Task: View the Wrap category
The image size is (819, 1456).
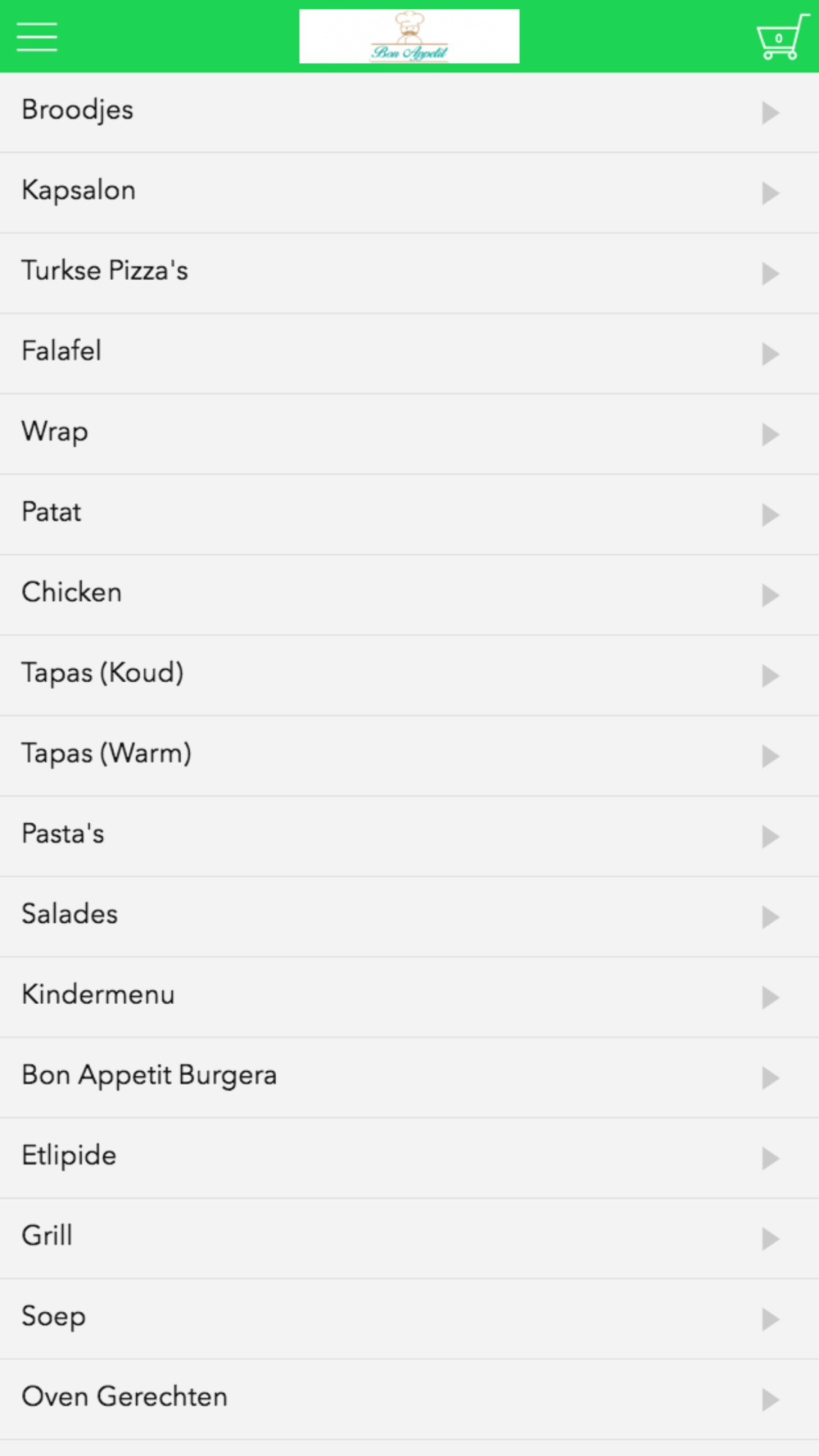Action: coord(409,434)
